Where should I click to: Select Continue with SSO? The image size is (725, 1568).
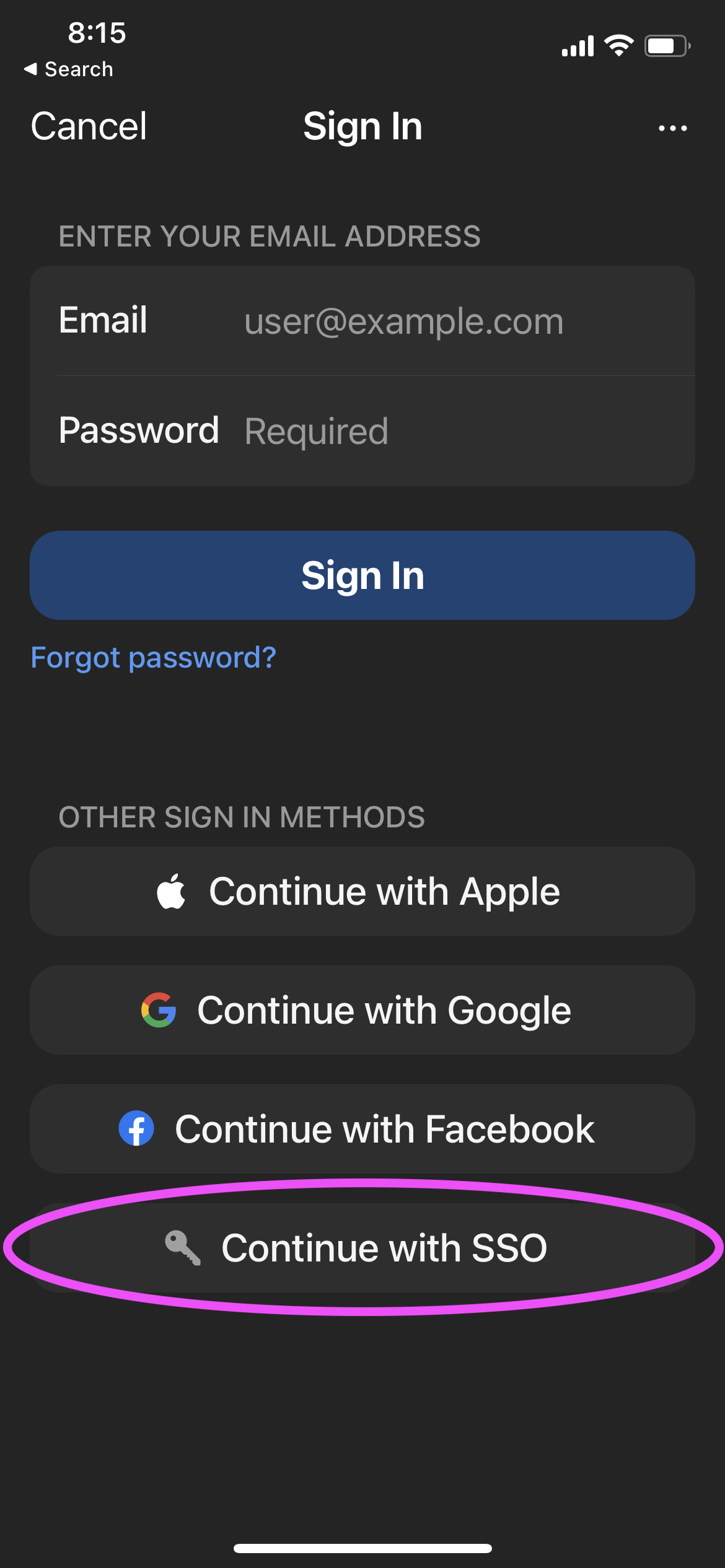[362, 1248]
